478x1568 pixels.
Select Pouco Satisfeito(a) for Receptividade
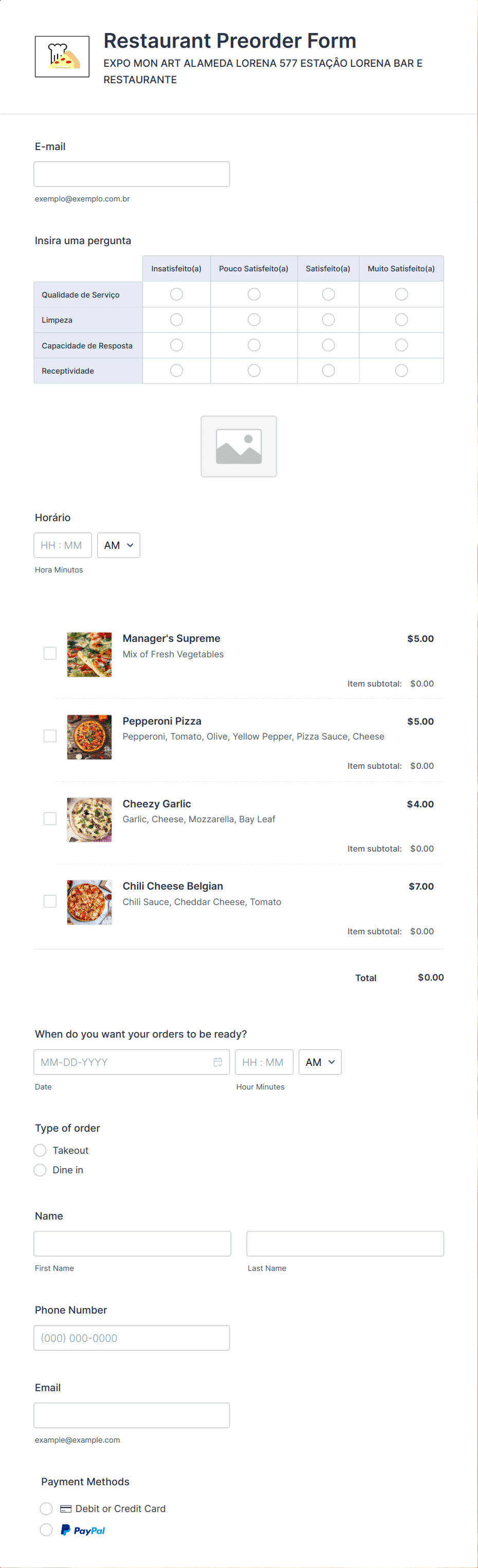(254, 371)
